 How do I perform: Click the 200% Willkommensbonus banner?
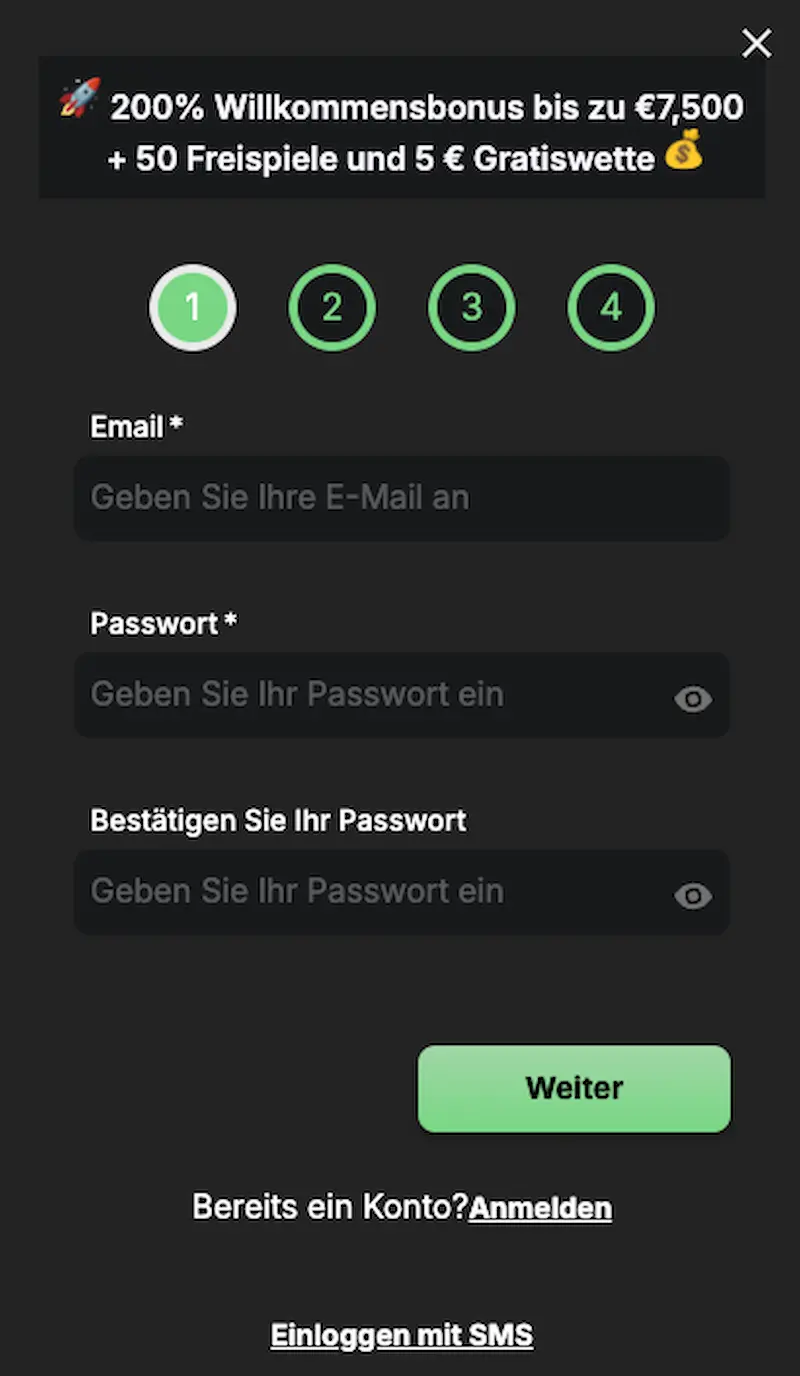tap(400, 128)
